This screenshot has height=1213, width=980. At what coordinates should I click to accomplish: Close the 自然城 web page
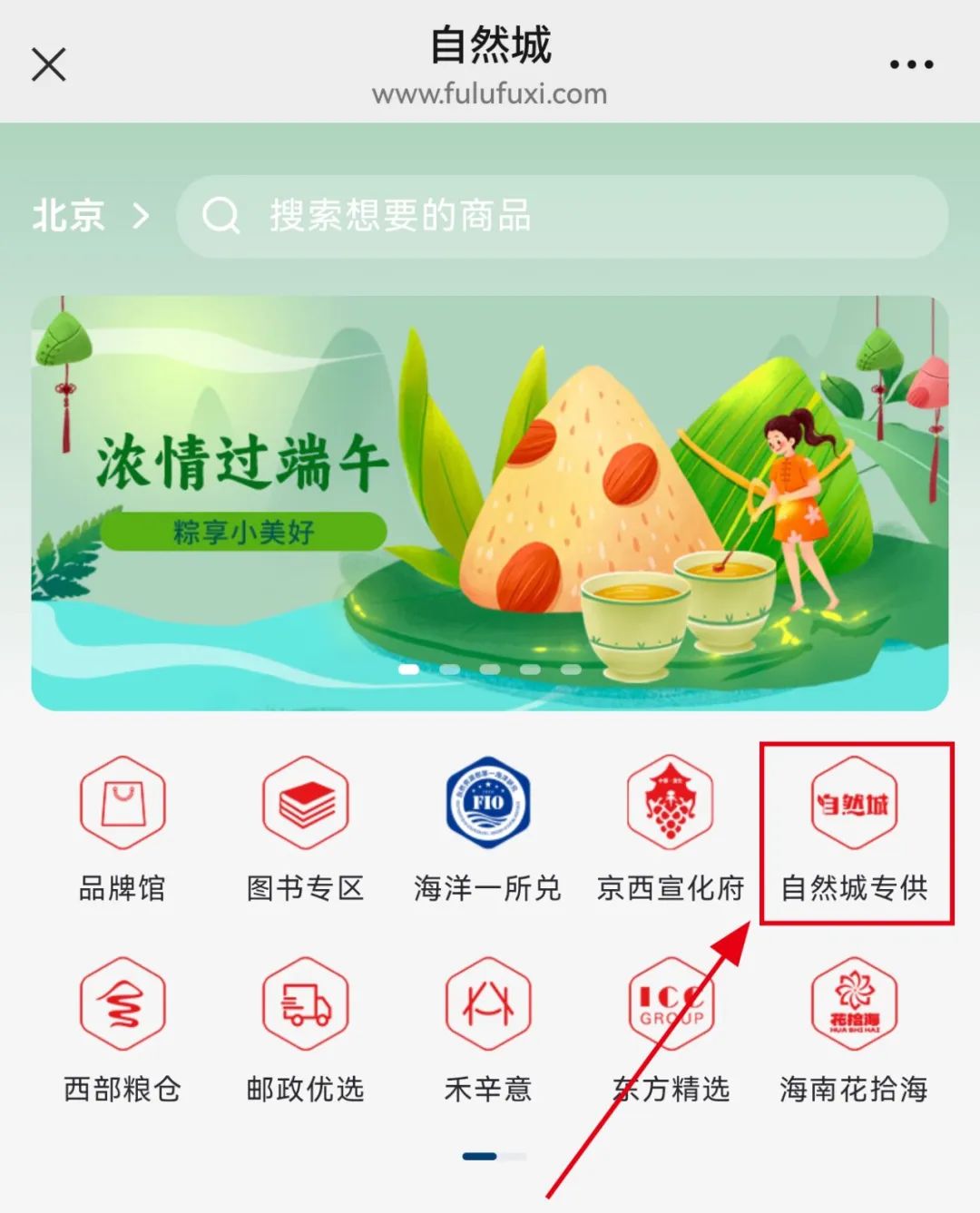click(x=48, y=64)
